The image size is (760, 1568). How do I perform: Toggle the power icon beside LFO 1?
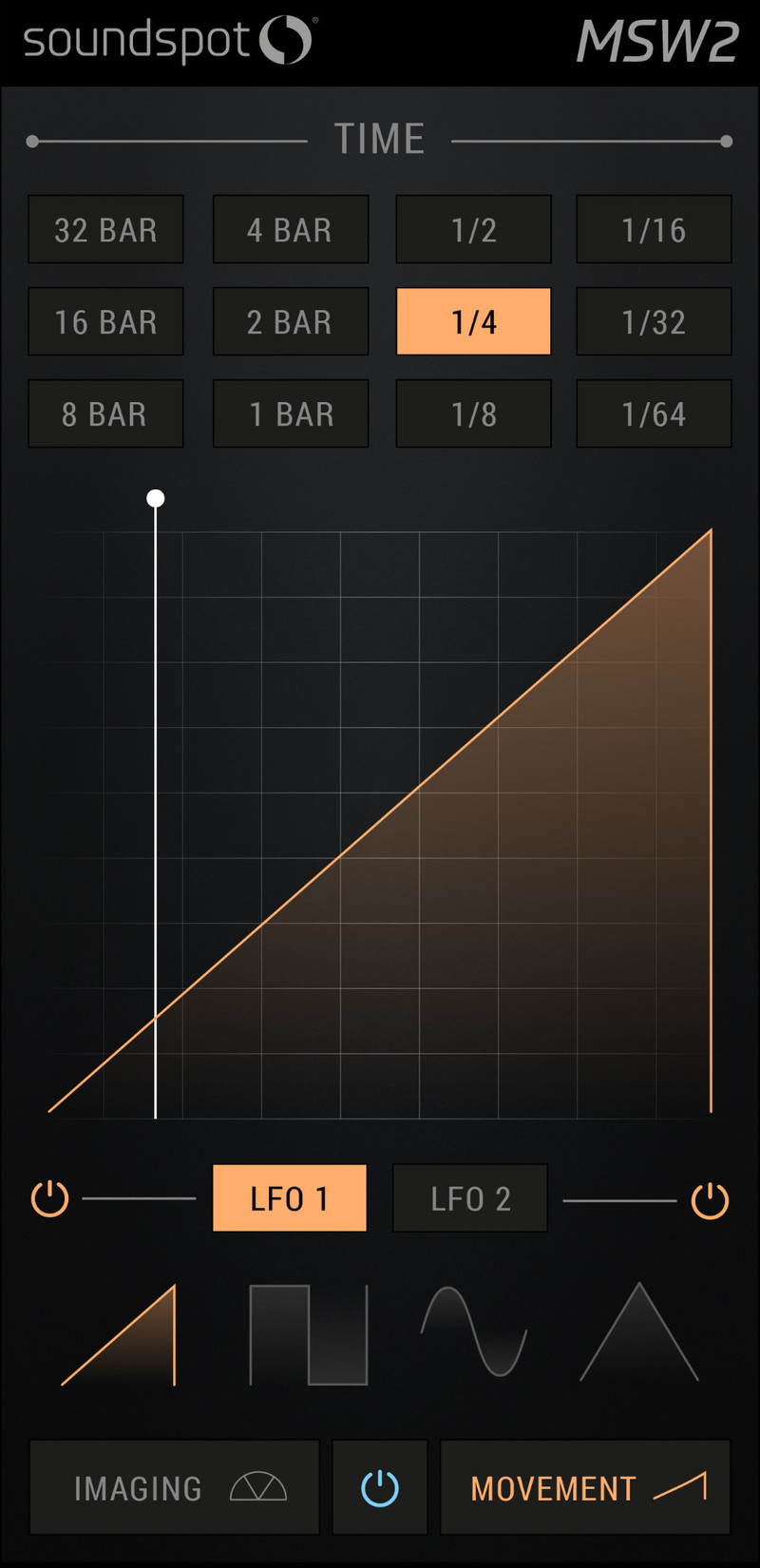pyautogui.click(x=49, y=1199)
